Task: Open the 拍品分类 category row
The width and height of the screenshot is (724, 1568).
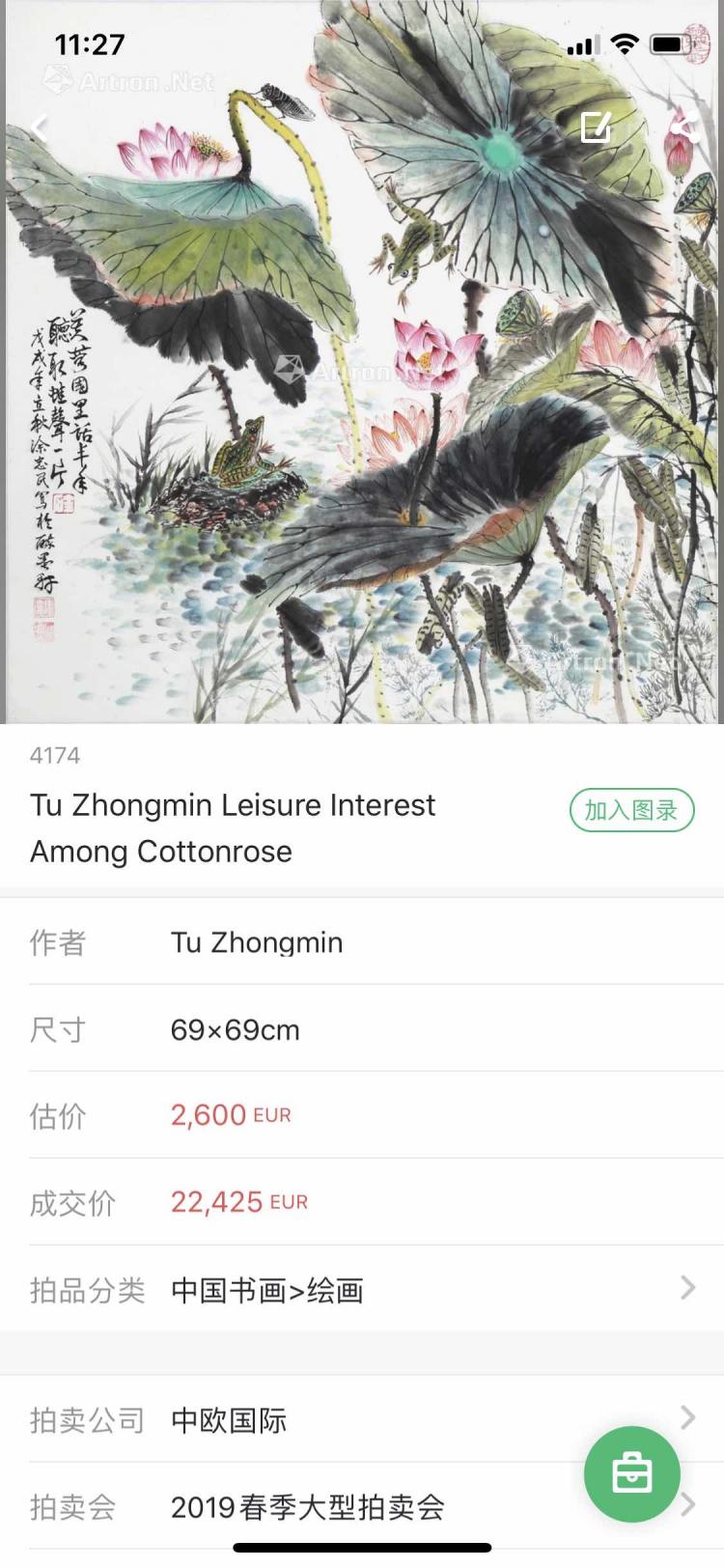Action: coord(362,1289)
